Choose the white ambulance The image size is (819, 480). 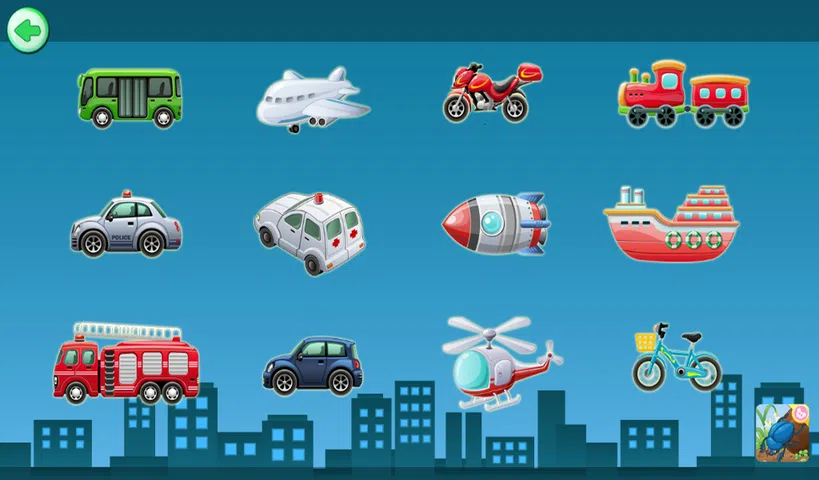pos(311,232)
